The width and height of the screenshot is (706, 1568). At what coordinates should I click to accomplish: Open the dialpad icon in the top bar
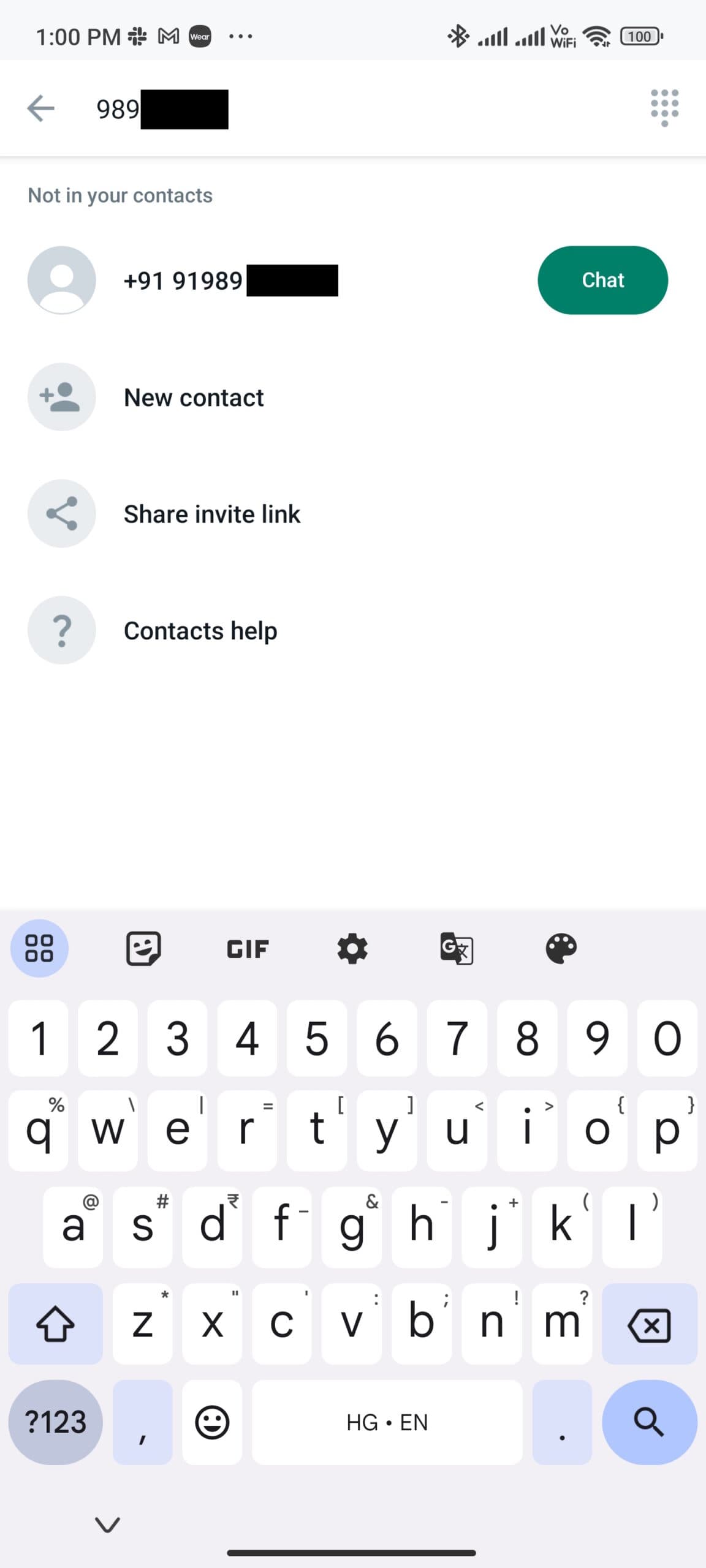pyautogui.click(x=666, y=108)
